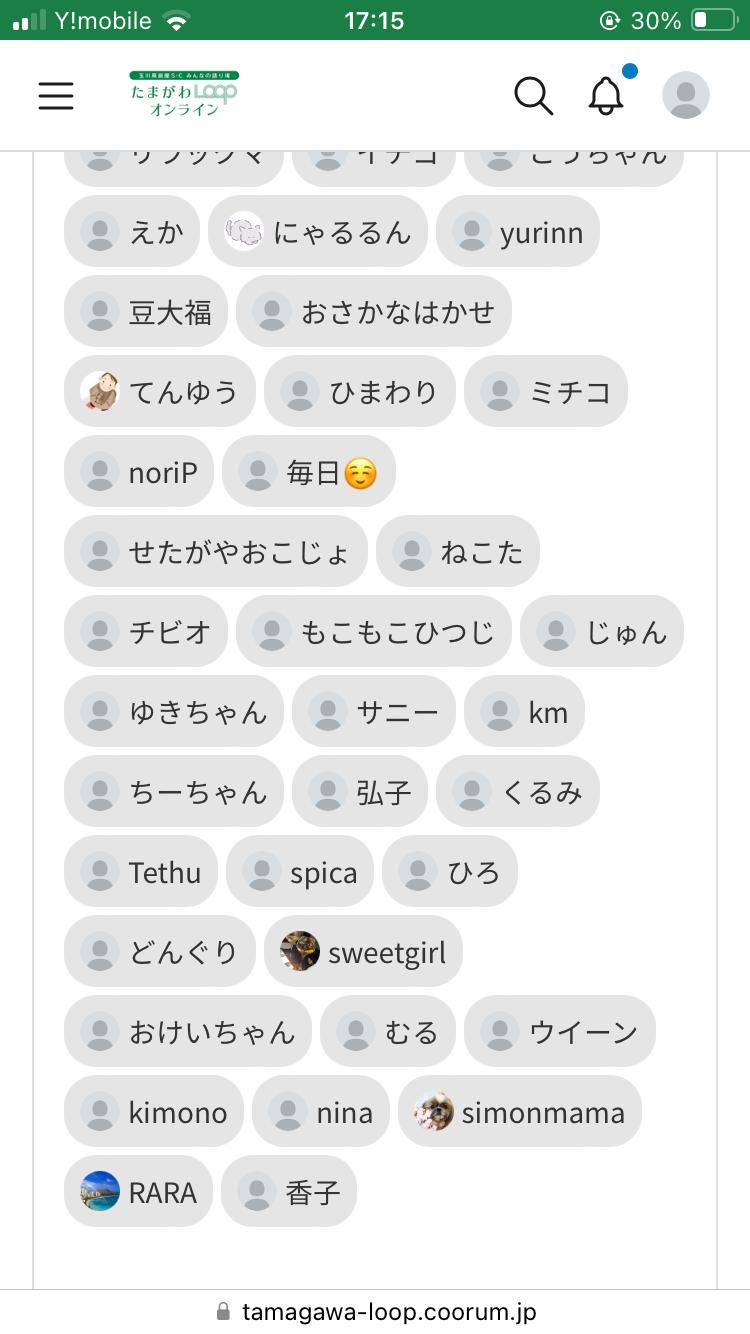Select the せたがやおこじょ chip
The height and width of the screenshot is (1334, 750).
pyautogui.click(x=216, y=551)
